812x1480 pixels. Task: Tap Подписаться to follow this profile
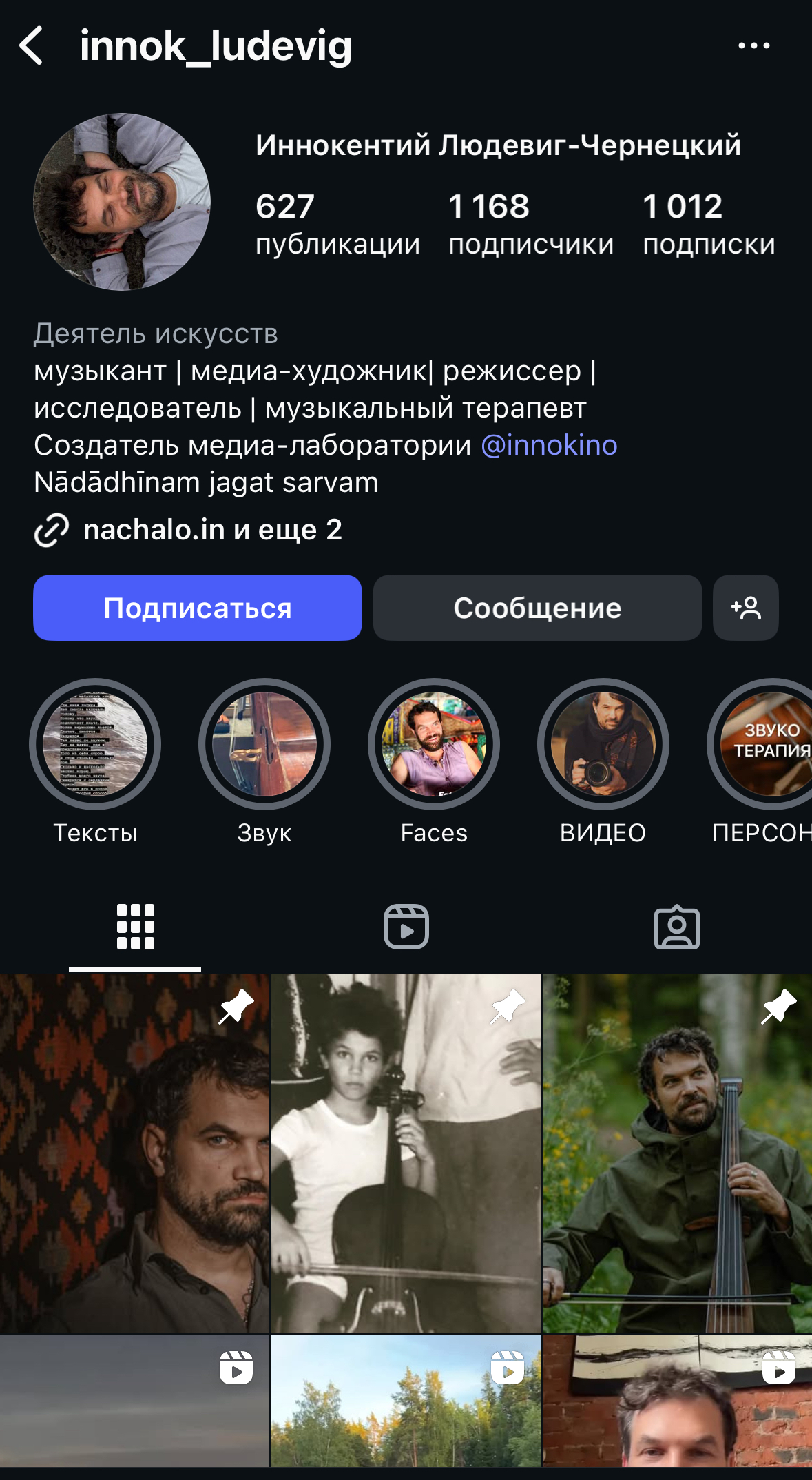(198, 608)
